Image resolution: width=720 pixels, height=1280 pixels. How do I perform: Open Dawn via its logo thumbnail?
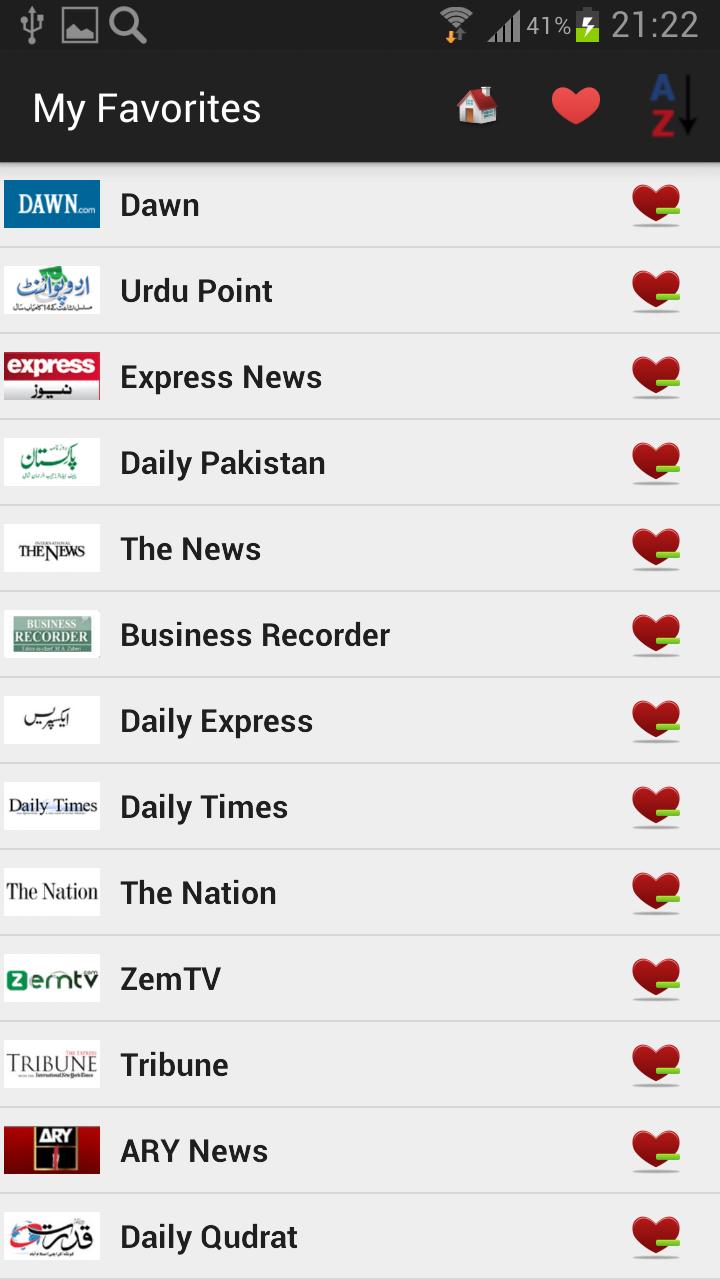pyautogui.click(x=51, y=204)
